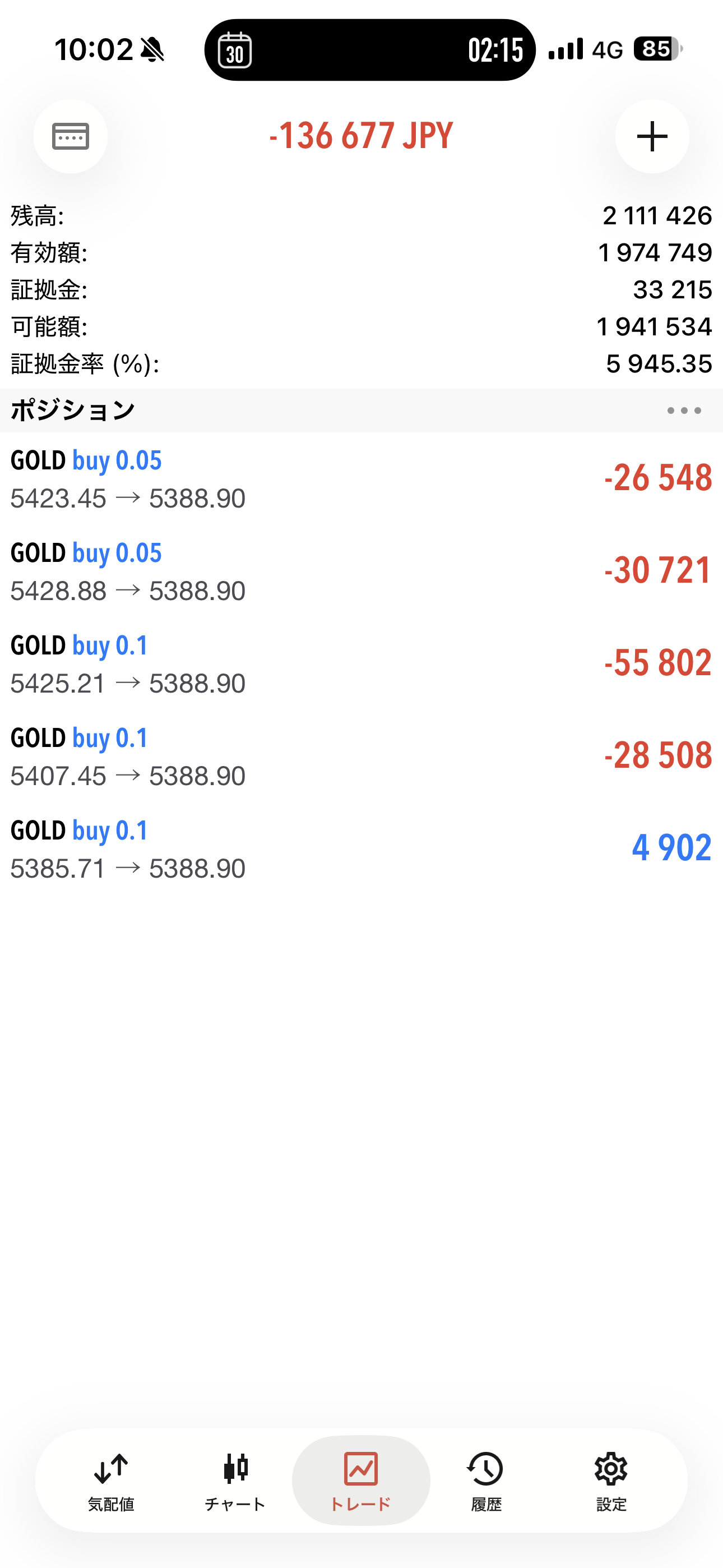
Task: Add a new order with the plus button
Action: (652, 136)
